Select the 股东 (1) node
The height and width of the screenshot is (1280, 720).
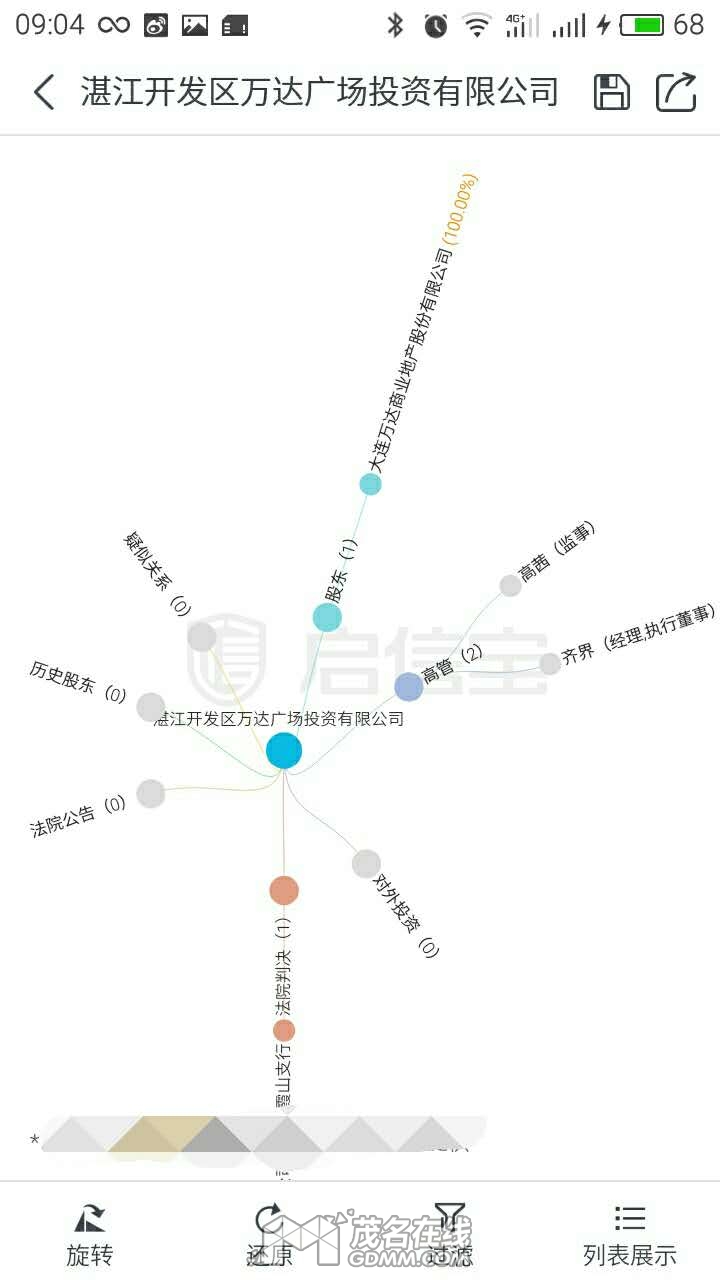(x=327, y=617)
